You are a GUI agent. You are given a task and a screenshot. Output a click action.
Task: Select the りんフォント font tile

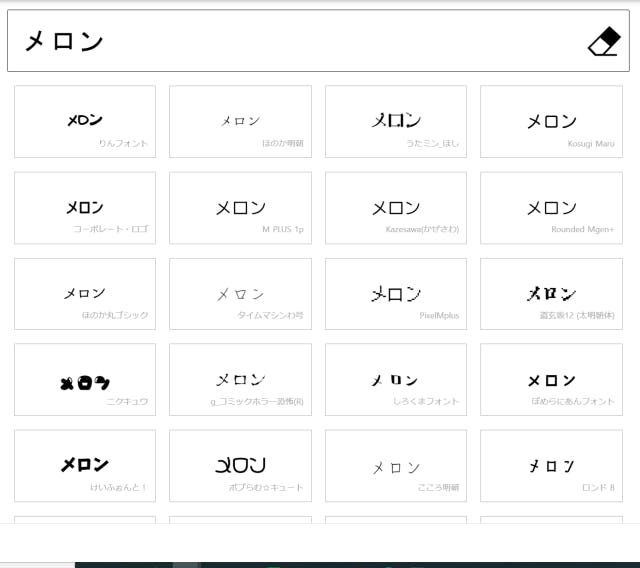pos(85,122)
